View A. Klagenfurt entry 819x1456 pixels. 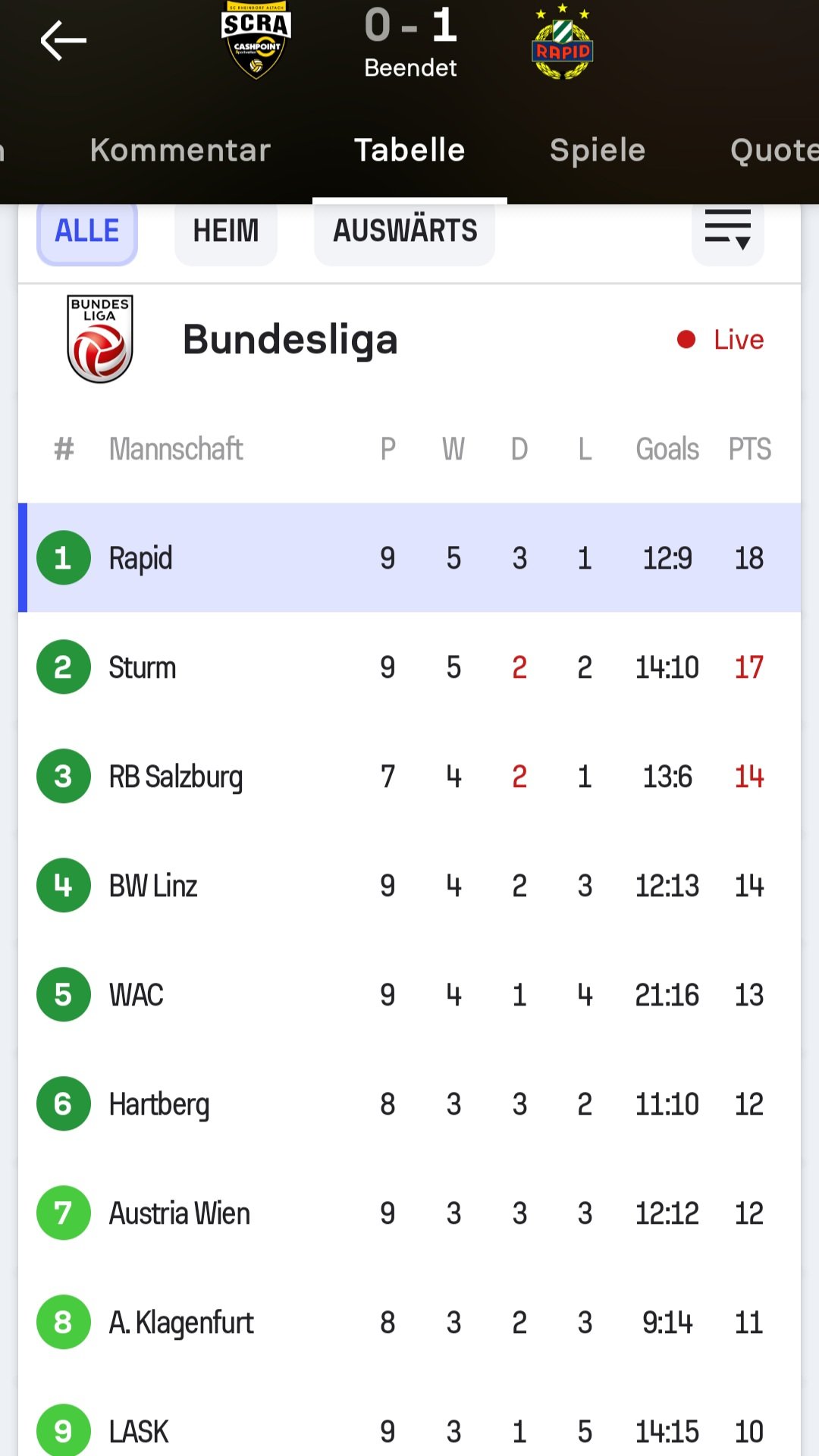(x=409, y=1322)
